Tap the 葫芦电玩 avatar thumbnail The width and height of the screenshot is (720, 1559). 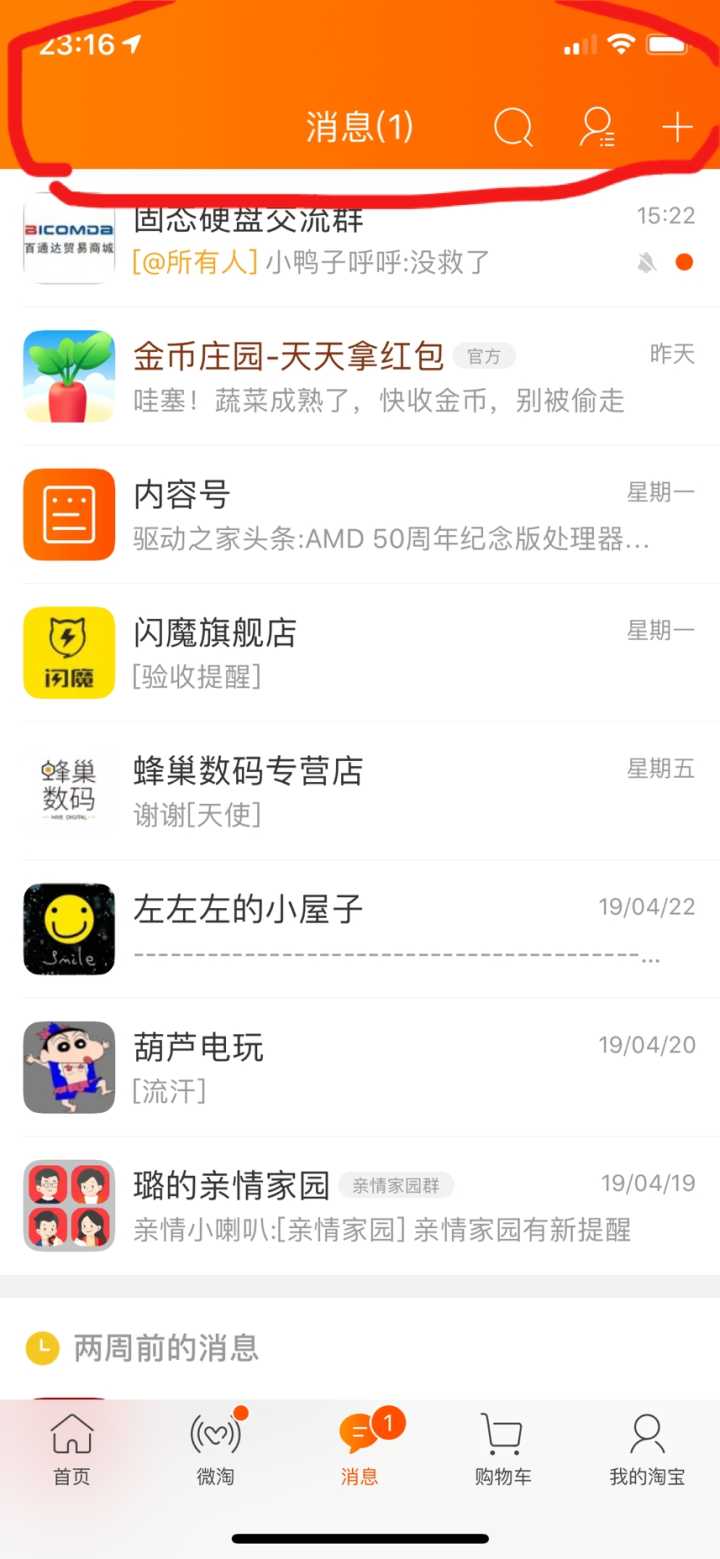pyautogui.click(x=68, y=1067)
